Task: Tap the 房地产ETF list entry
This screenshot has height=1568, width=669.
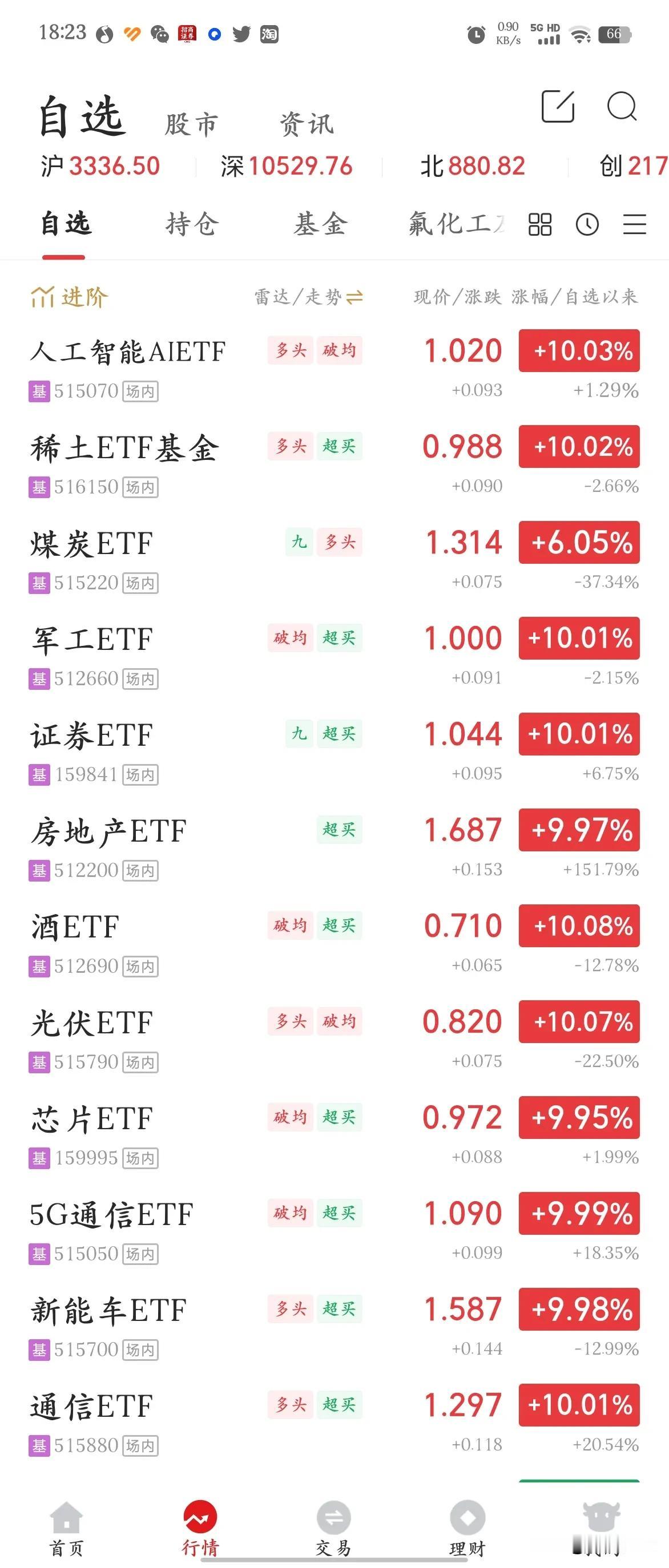Action: (108, 831)
